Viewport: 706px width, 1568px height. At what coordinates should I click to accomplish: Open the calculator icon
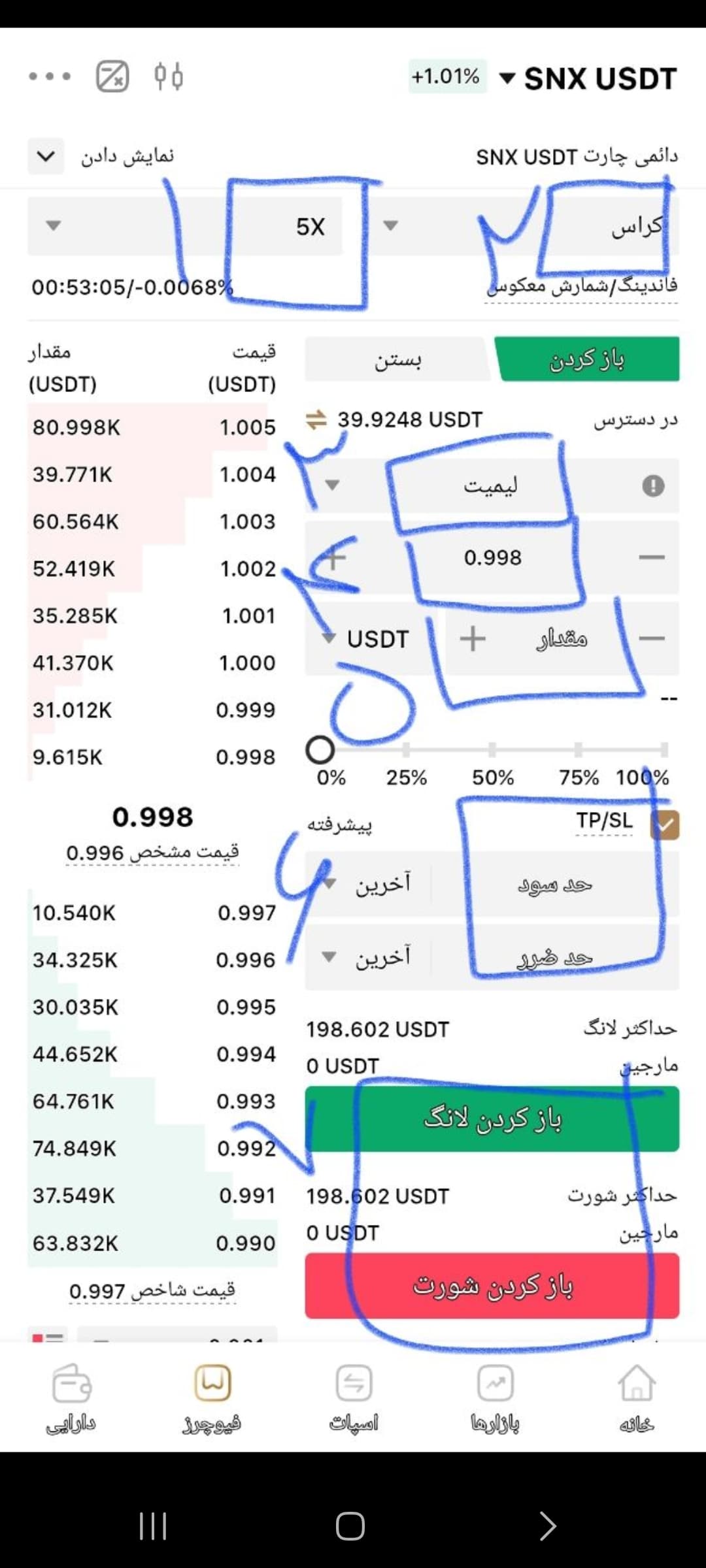112,76
